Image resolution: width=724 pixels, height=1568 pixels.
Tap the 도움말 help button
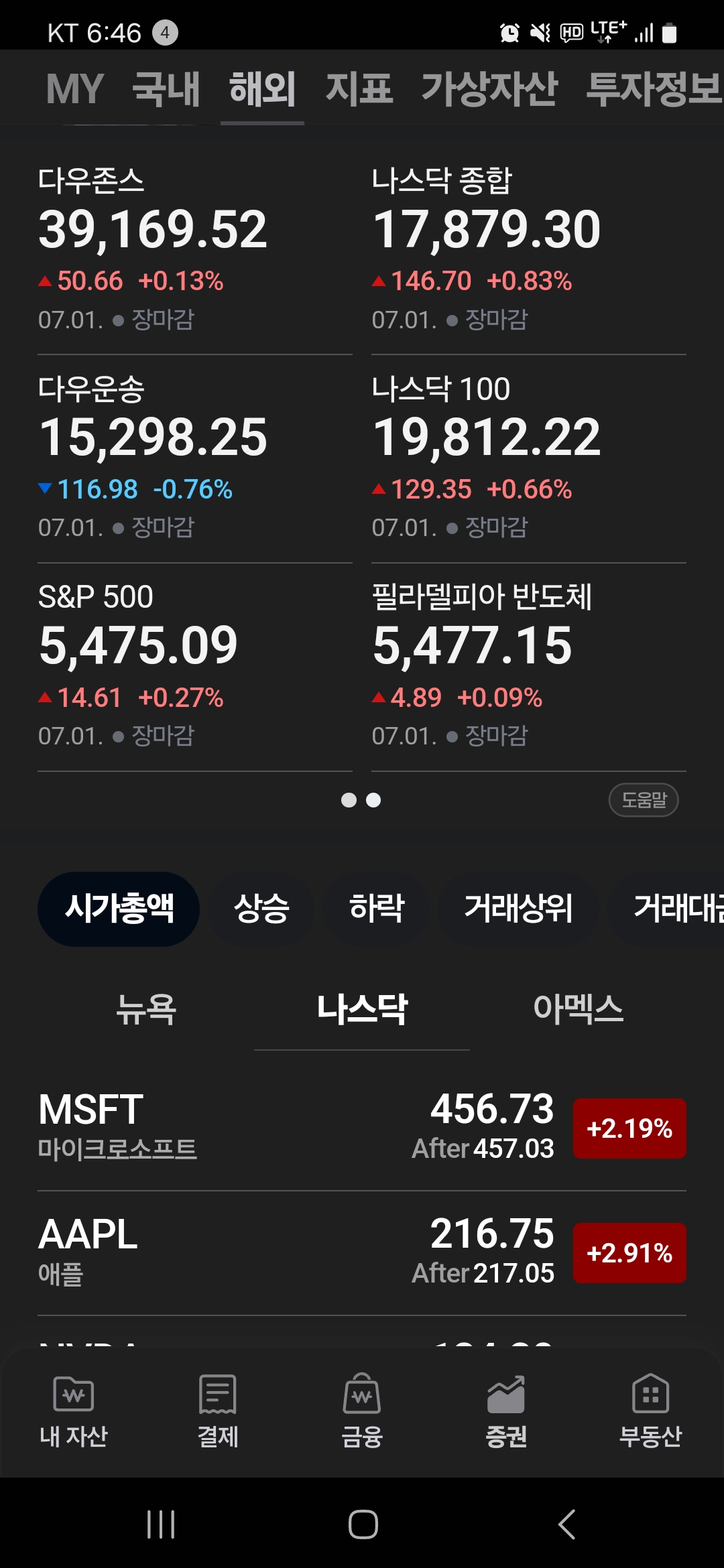644,800
